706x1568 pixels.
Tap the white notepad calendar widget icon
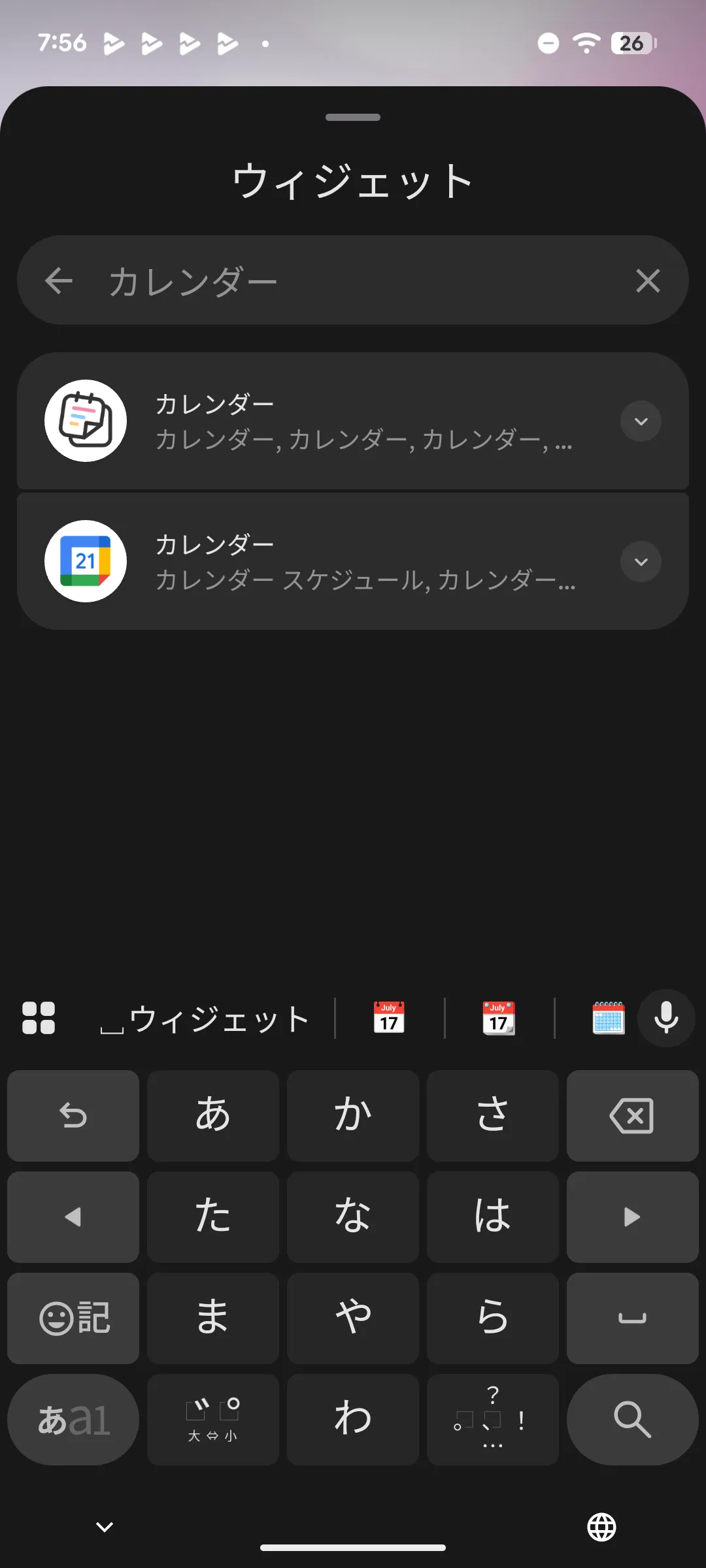(x=86, y=421)
